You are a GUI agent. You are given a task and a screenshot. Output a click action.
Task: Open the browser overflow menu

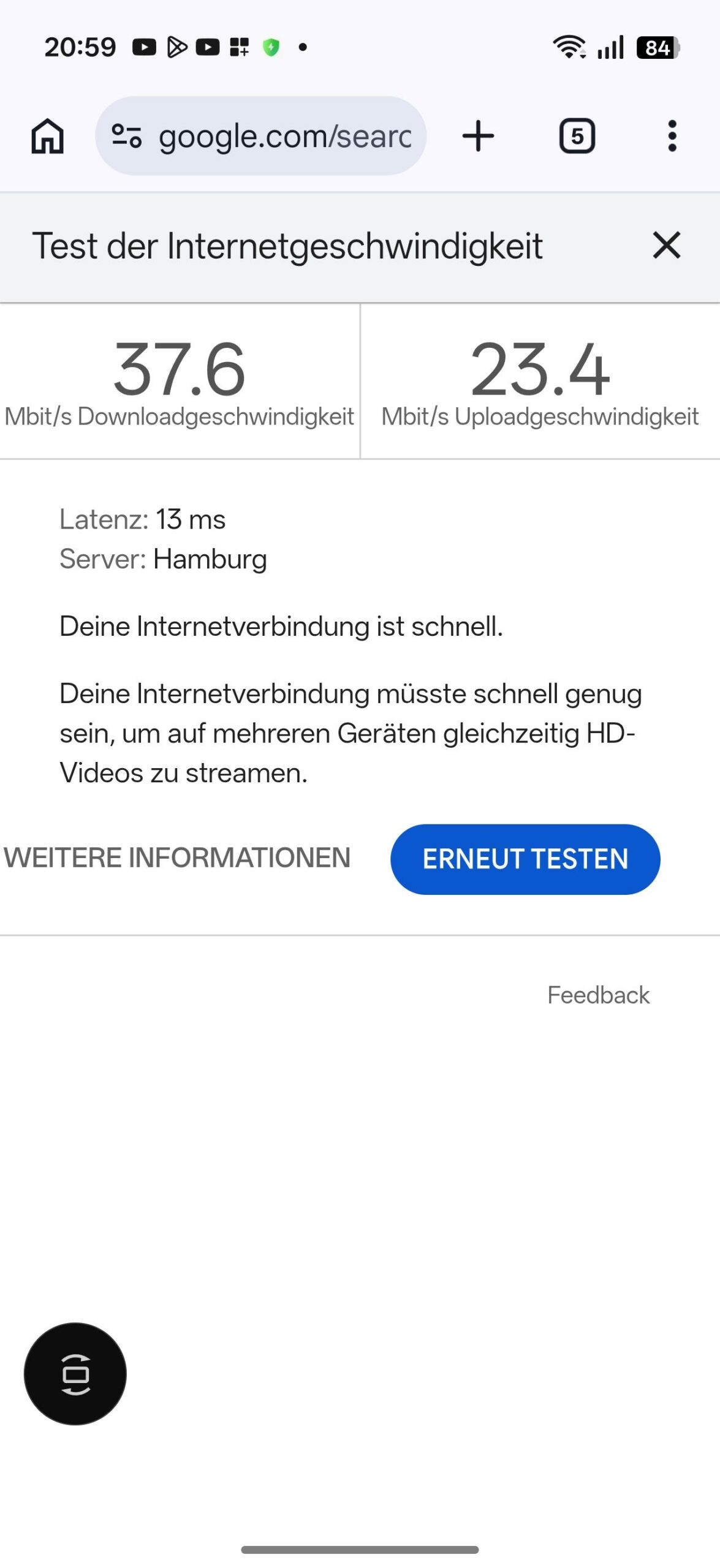(672, 136)
